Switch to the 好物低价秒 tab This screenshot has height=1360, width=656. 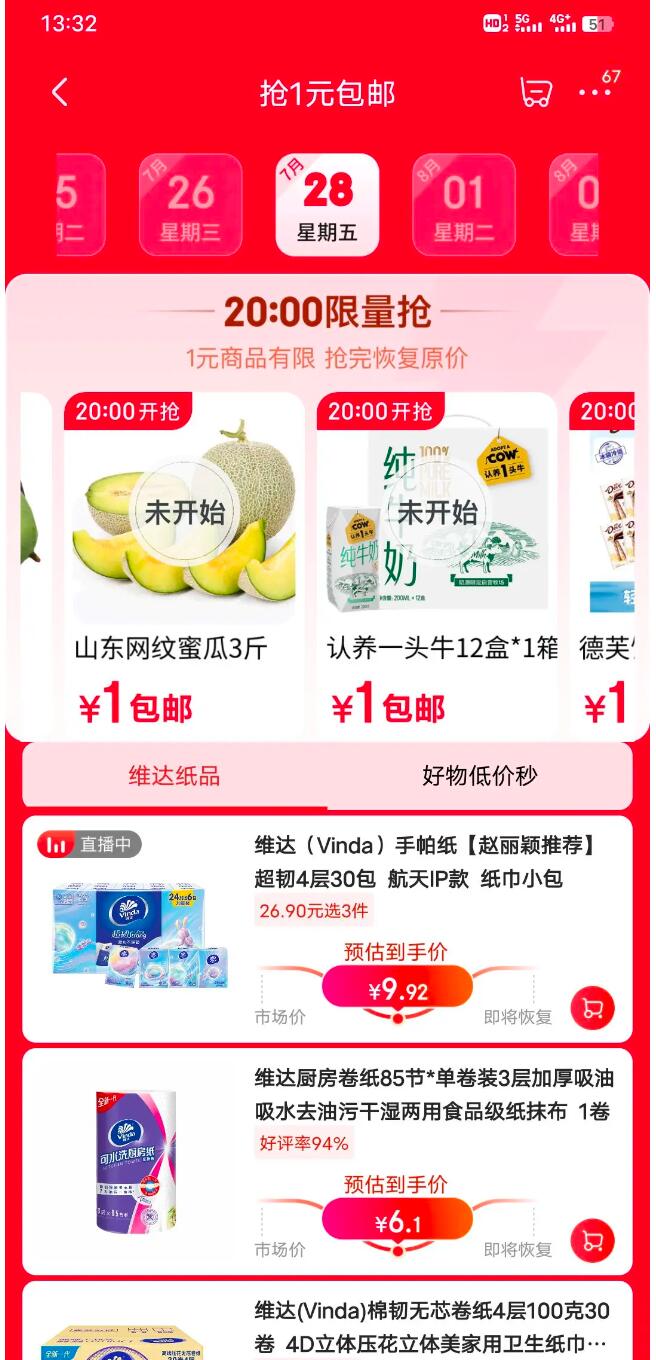click(x=480, y=776)
